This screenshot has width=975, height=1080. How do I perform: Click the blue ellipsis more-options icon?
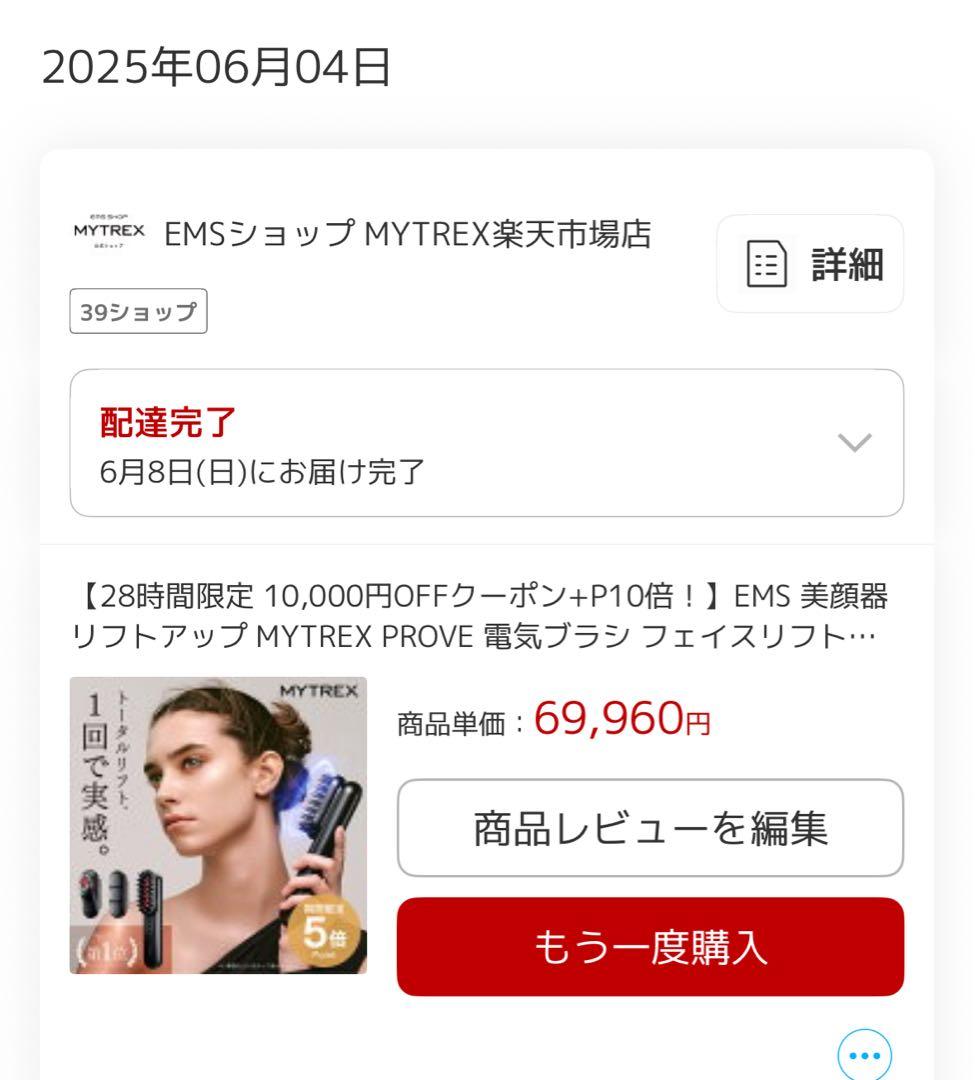(866, 1053)
